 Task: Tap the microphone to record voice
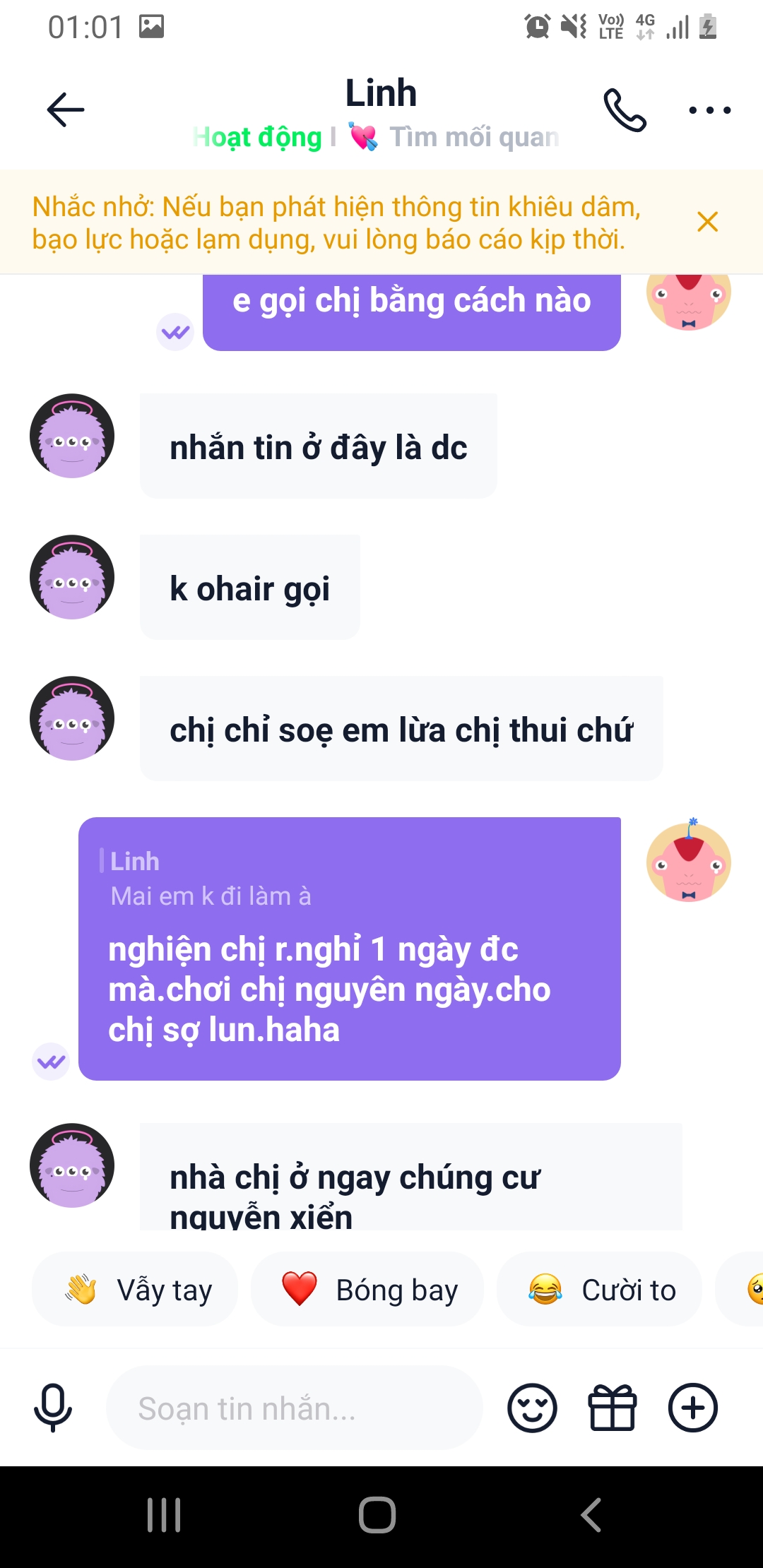[53, 1408]
